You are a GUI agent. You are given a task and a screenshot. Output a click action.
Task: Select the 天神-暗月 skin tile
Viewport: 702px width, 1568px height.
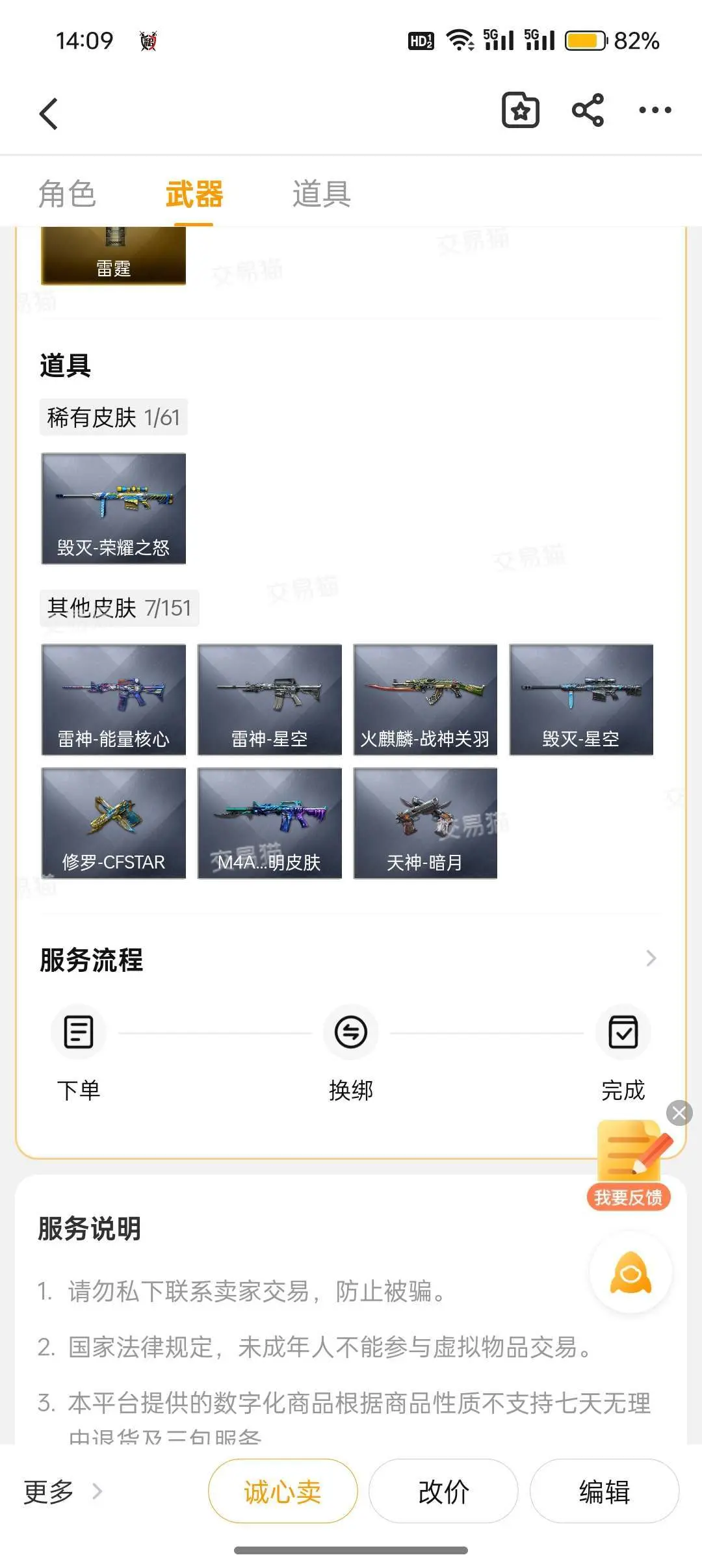pyautogui.click(x=425, y=823)
